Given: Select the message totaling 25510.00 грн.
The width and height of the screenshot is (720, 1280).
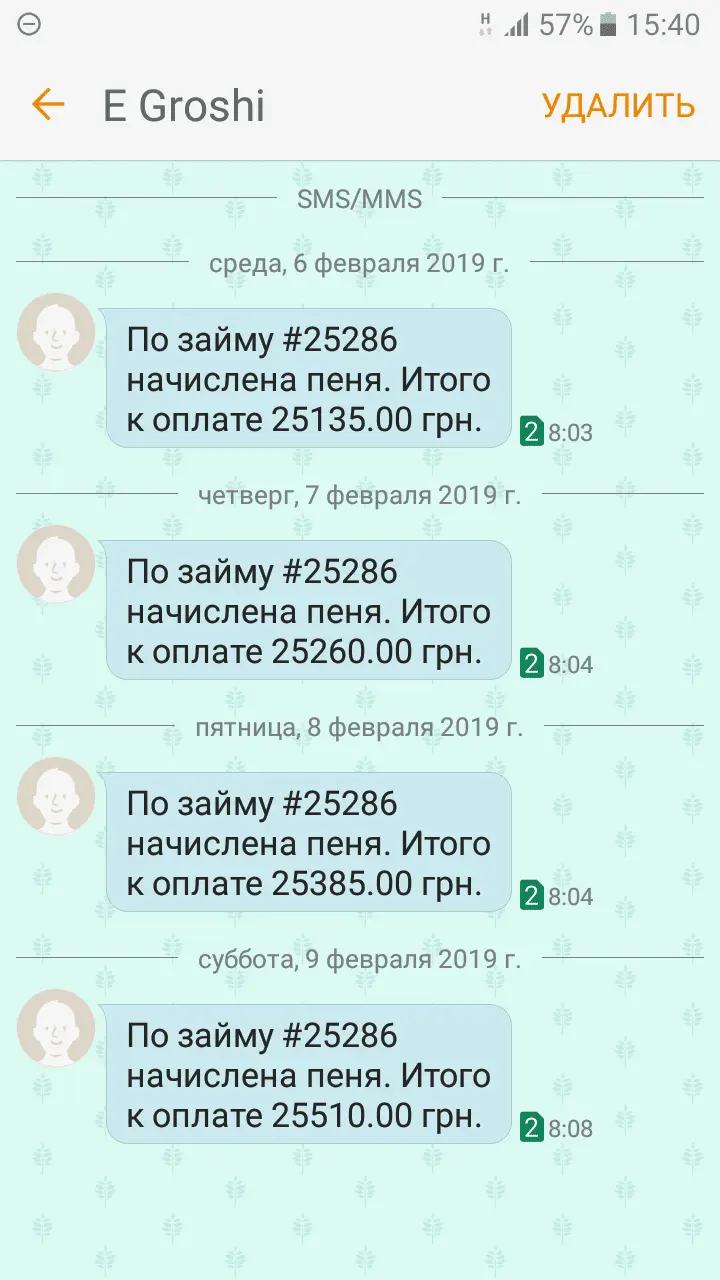Looking at the screenshot, I should (x=308, y=1075).
